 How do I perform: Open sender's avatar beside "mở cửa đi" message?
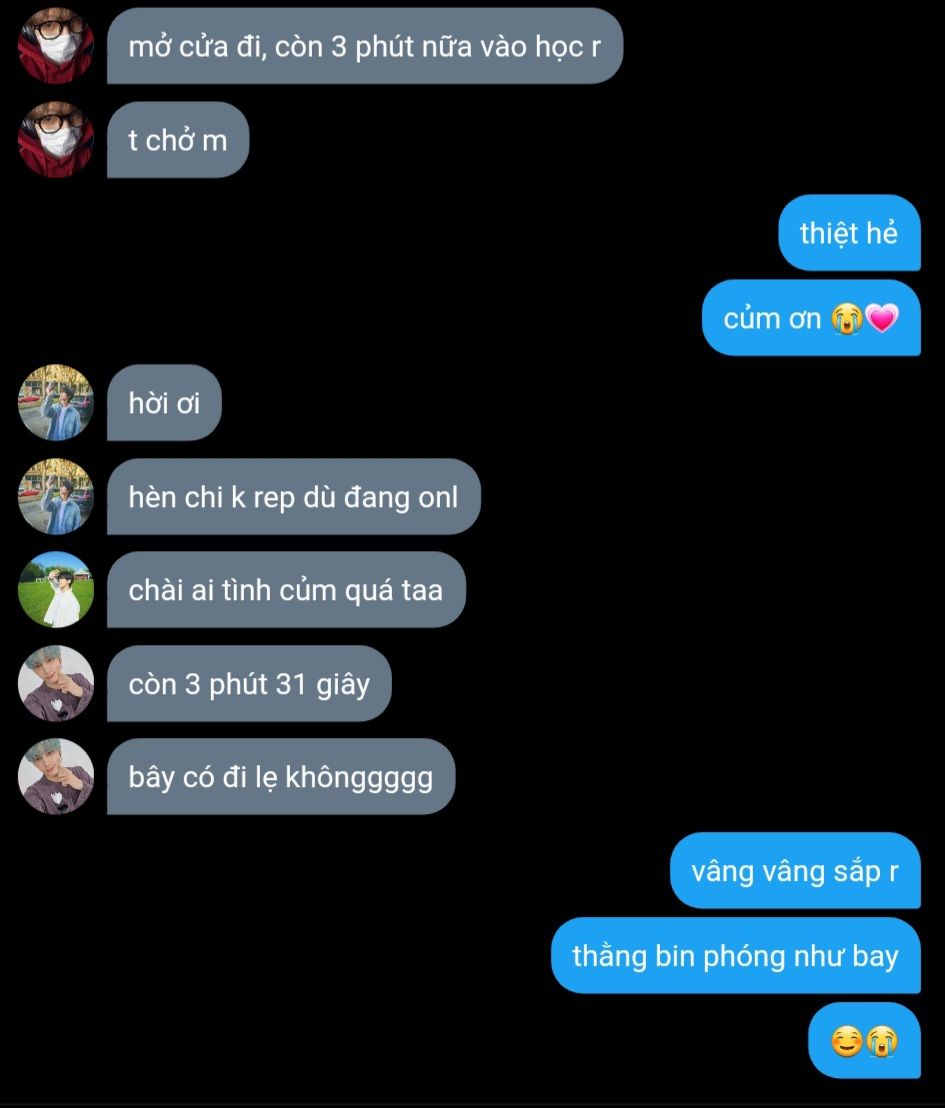tap(56, 45)
